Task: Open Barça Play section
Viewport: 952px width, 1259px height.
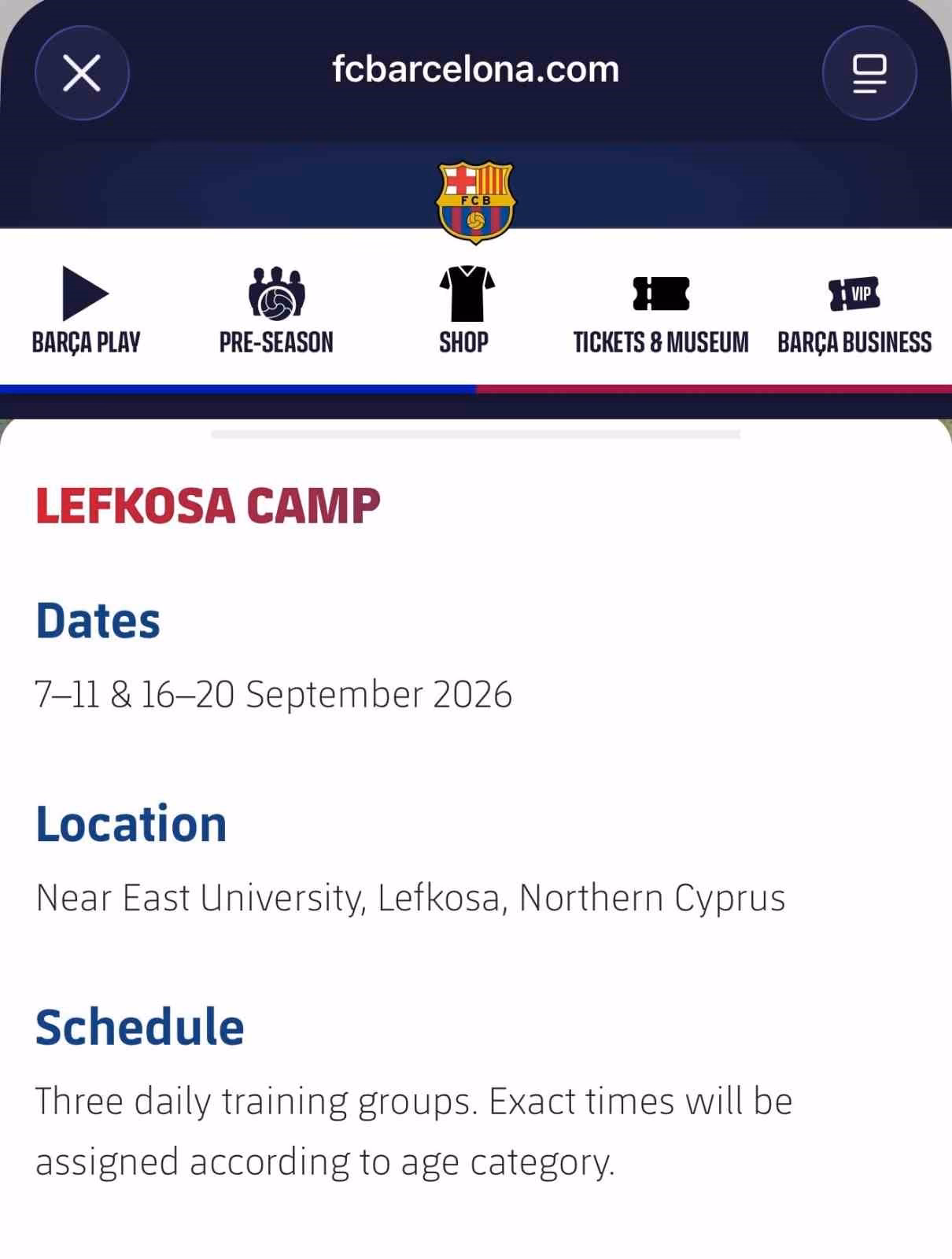Action: pyautogui.click(x=86, y=310)
